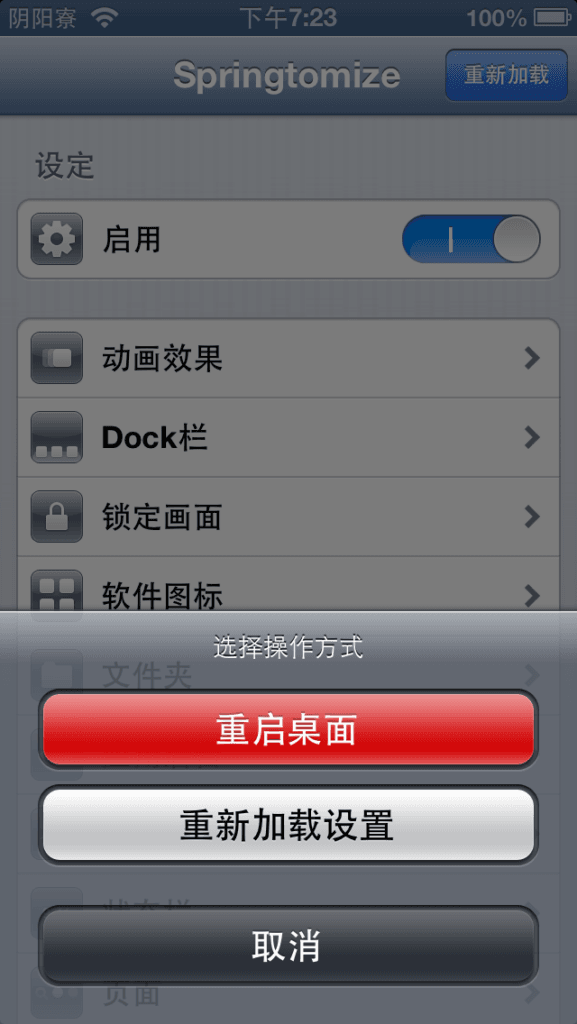Choose 重新加载设置 option

click(x=288, y=825)
